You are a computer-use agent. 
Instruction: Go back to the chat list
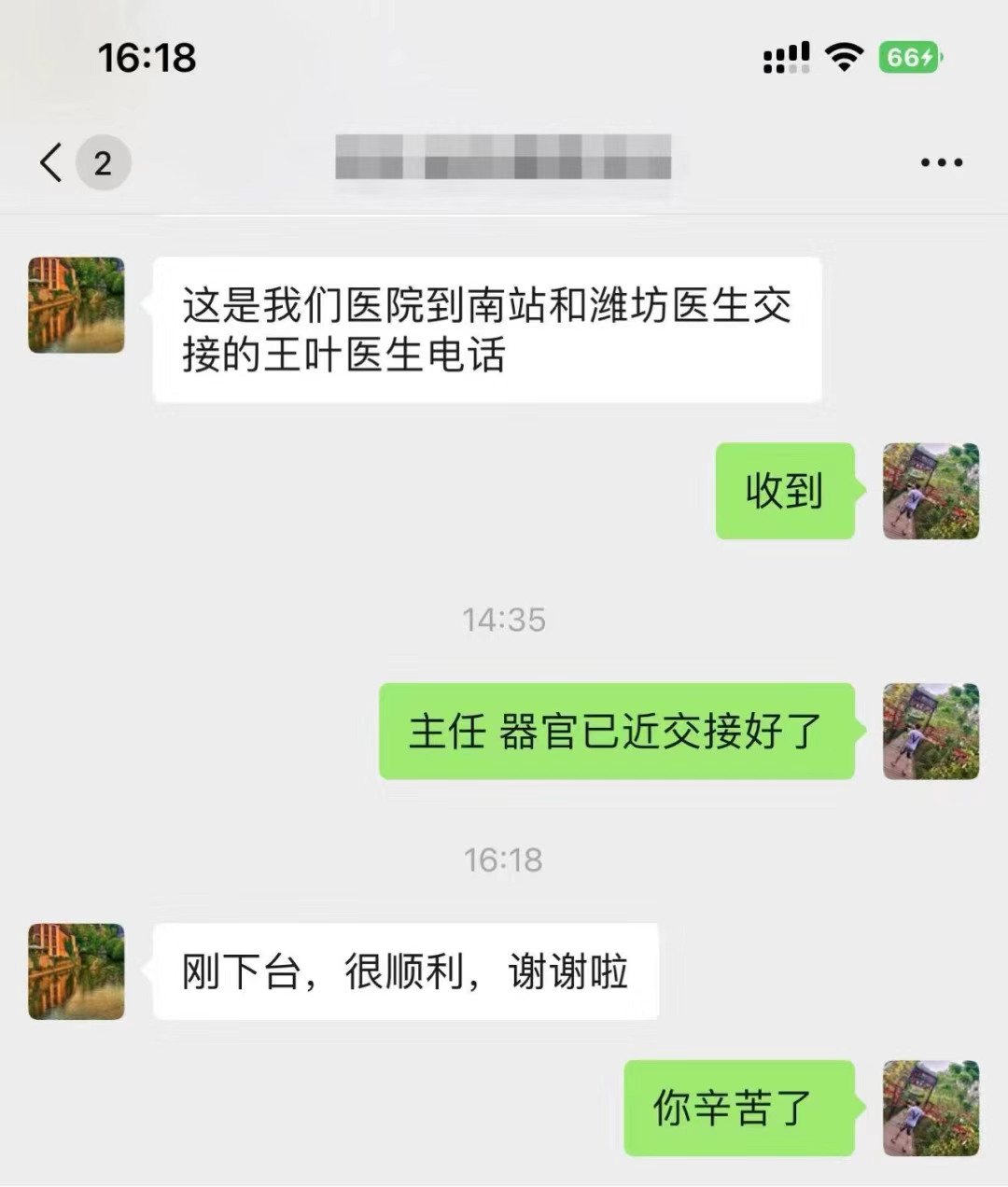(52, 162)
